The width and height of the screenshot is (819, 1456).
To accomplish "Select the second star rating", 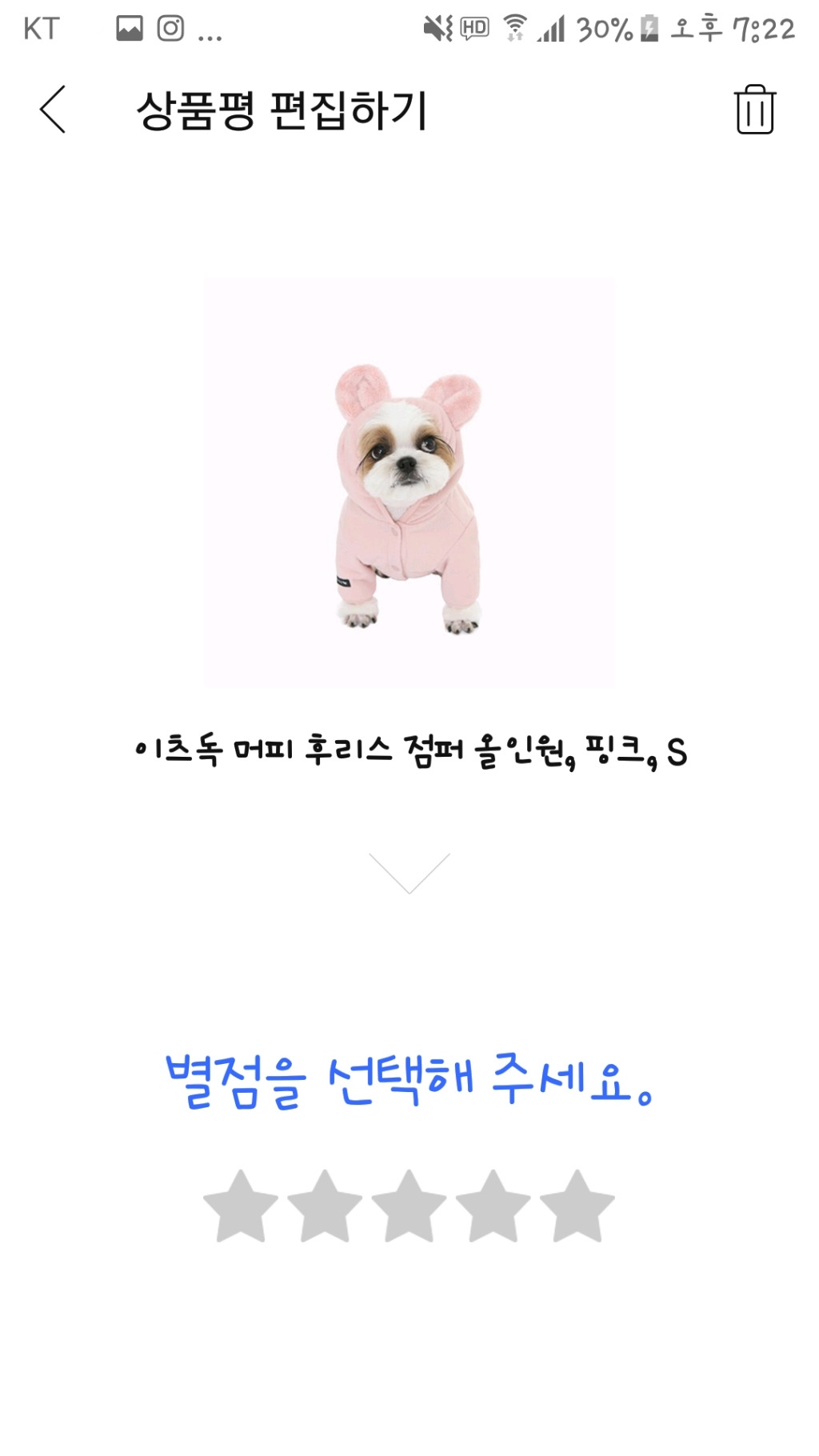I will point(325,1207).
